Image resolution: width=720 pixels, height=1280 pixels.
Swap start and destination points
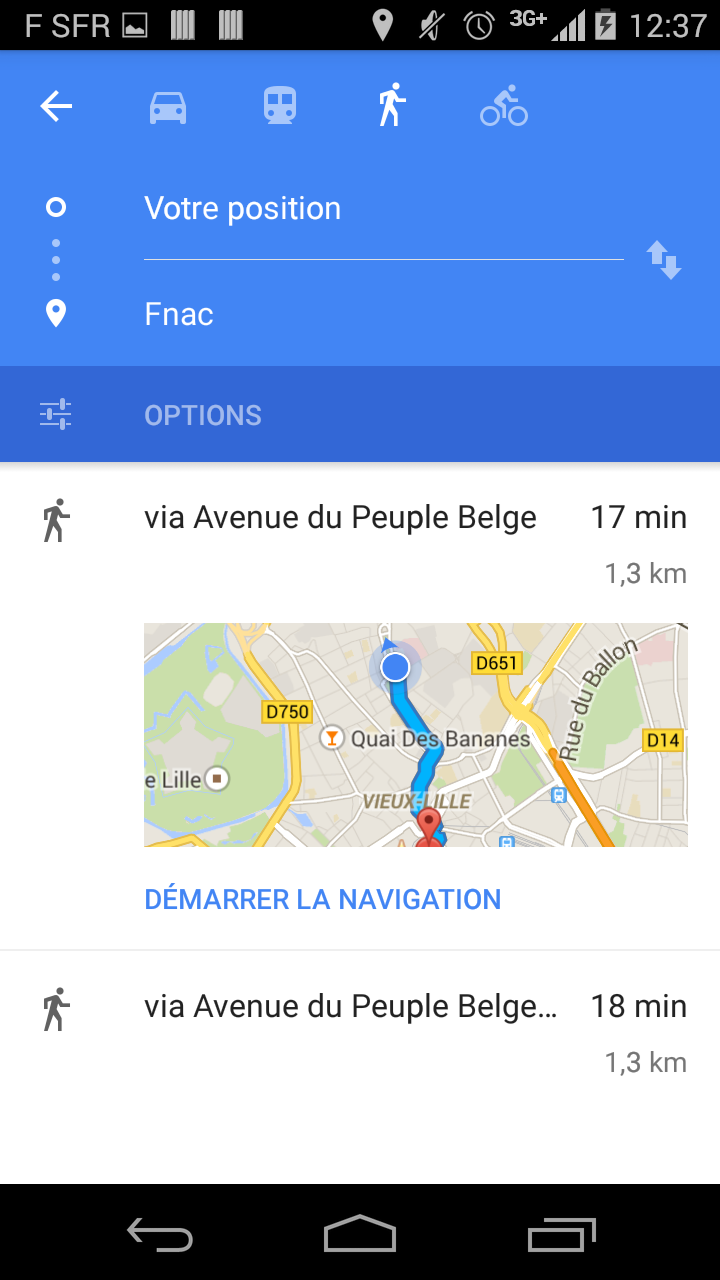[x=664, y=260]
